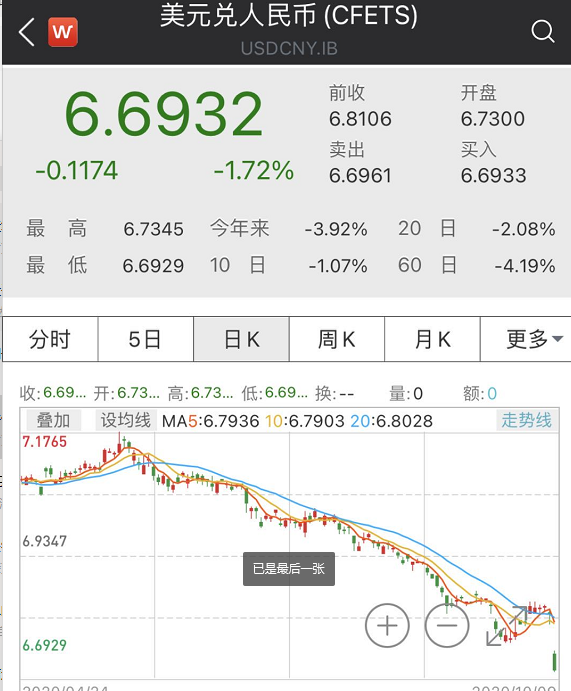Tap the red W home icon
The image size is (571, 691).
[x=63, y=32]
